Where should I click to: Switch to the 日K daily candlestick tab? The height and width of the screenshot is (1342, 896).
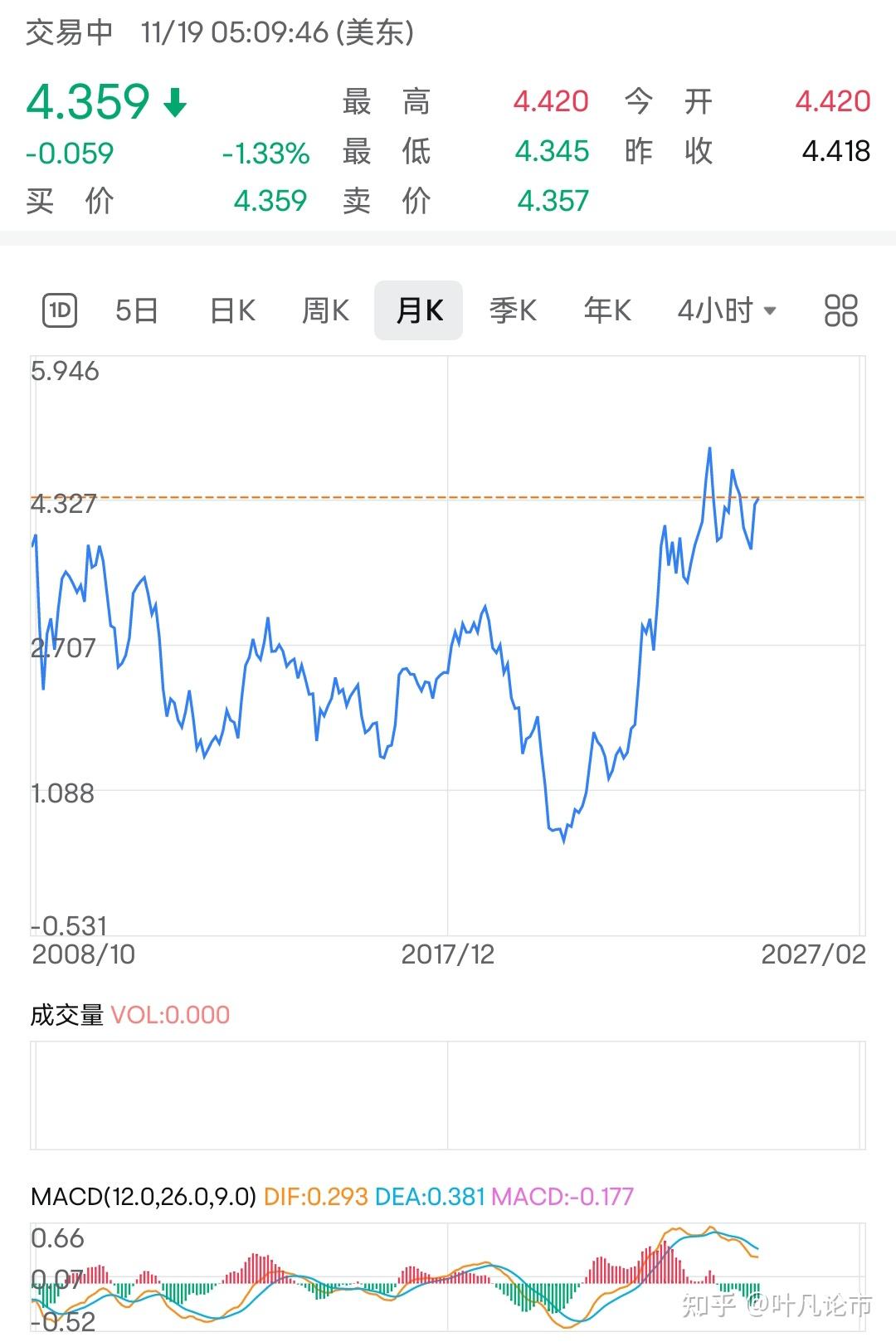point(231,309)
